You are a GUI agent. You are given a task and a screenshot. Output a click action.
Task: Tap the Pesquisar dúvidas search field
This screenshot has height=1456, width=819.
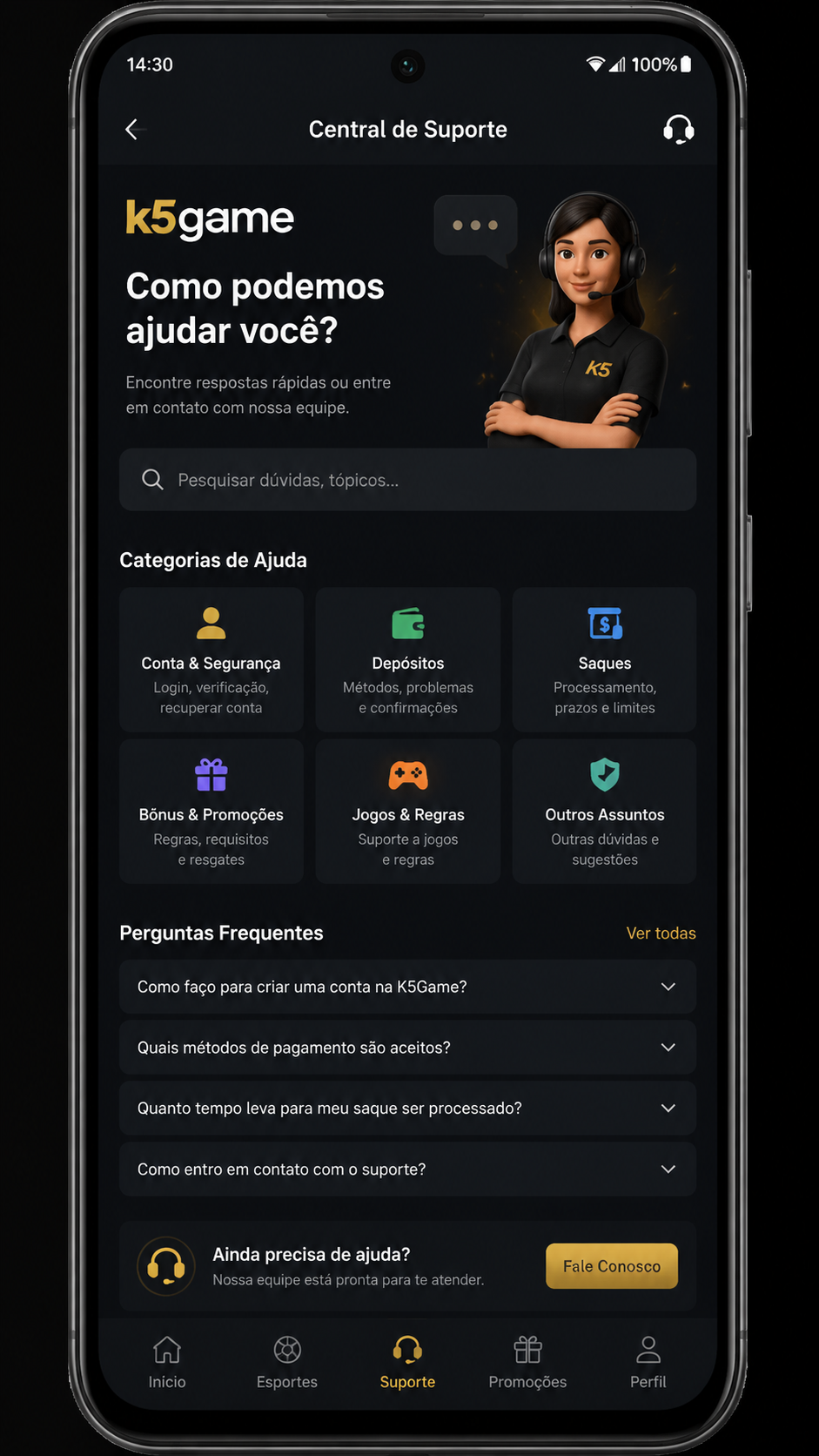[x=407, y=480]
